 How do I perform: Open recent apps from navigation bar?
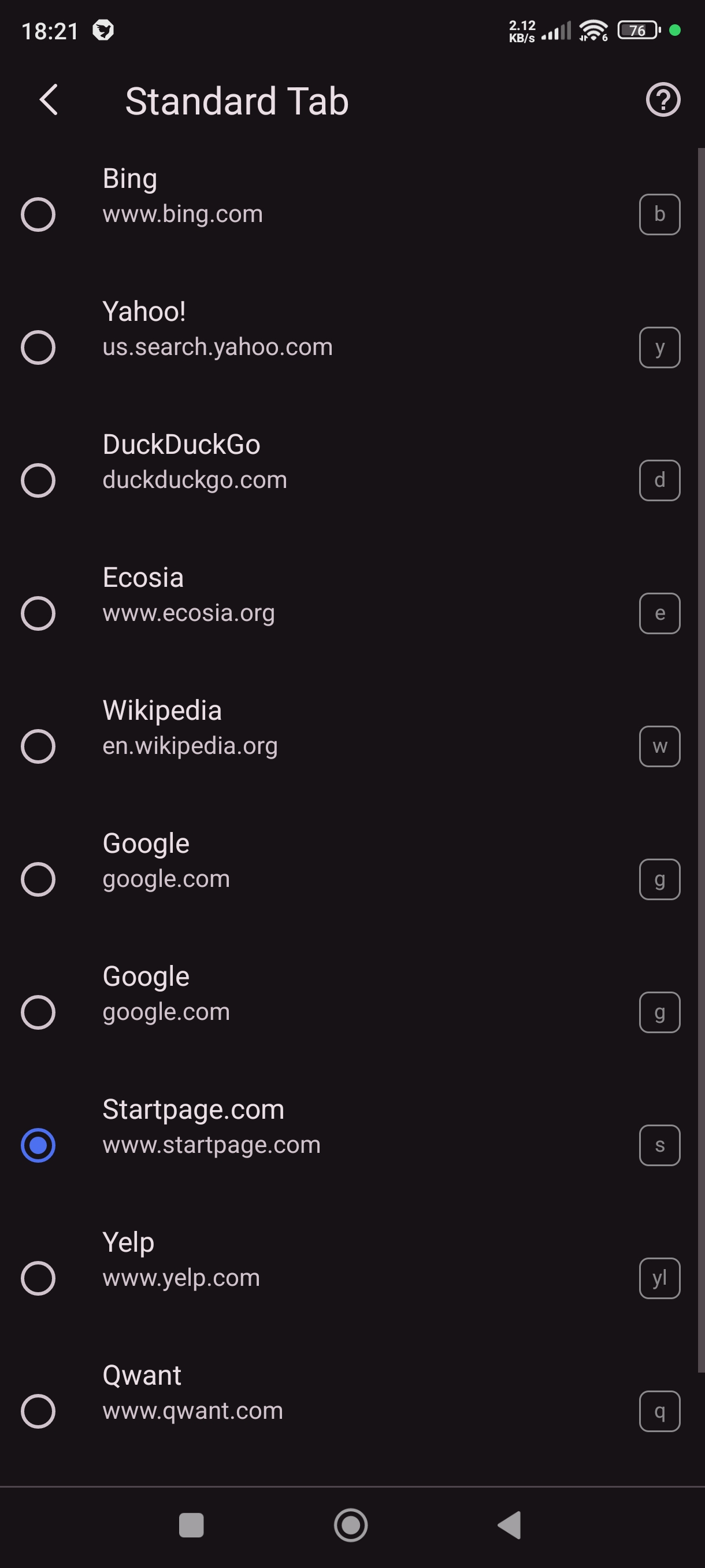[191, 1525]
